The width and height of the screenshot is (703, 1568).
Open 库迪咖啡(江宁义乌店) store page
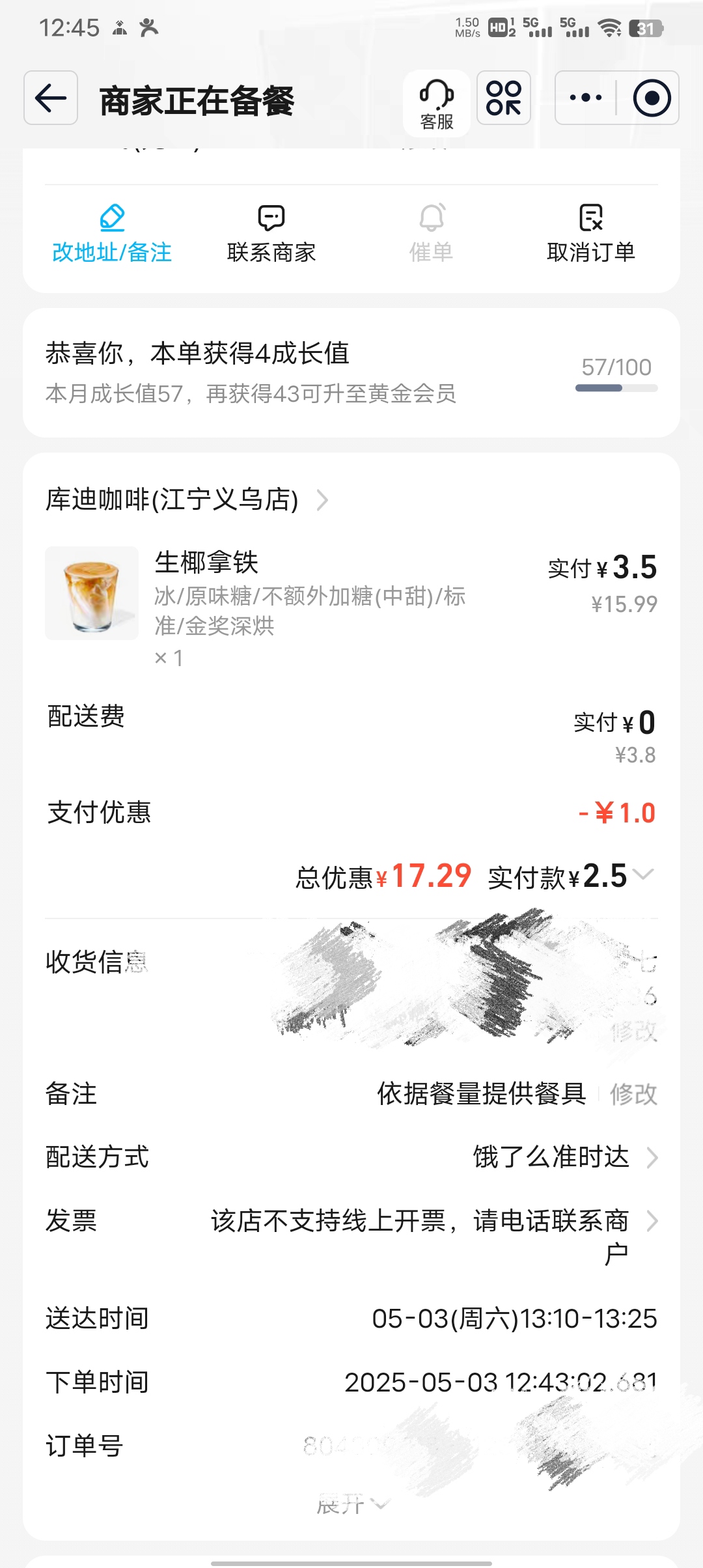coord(186,500)
